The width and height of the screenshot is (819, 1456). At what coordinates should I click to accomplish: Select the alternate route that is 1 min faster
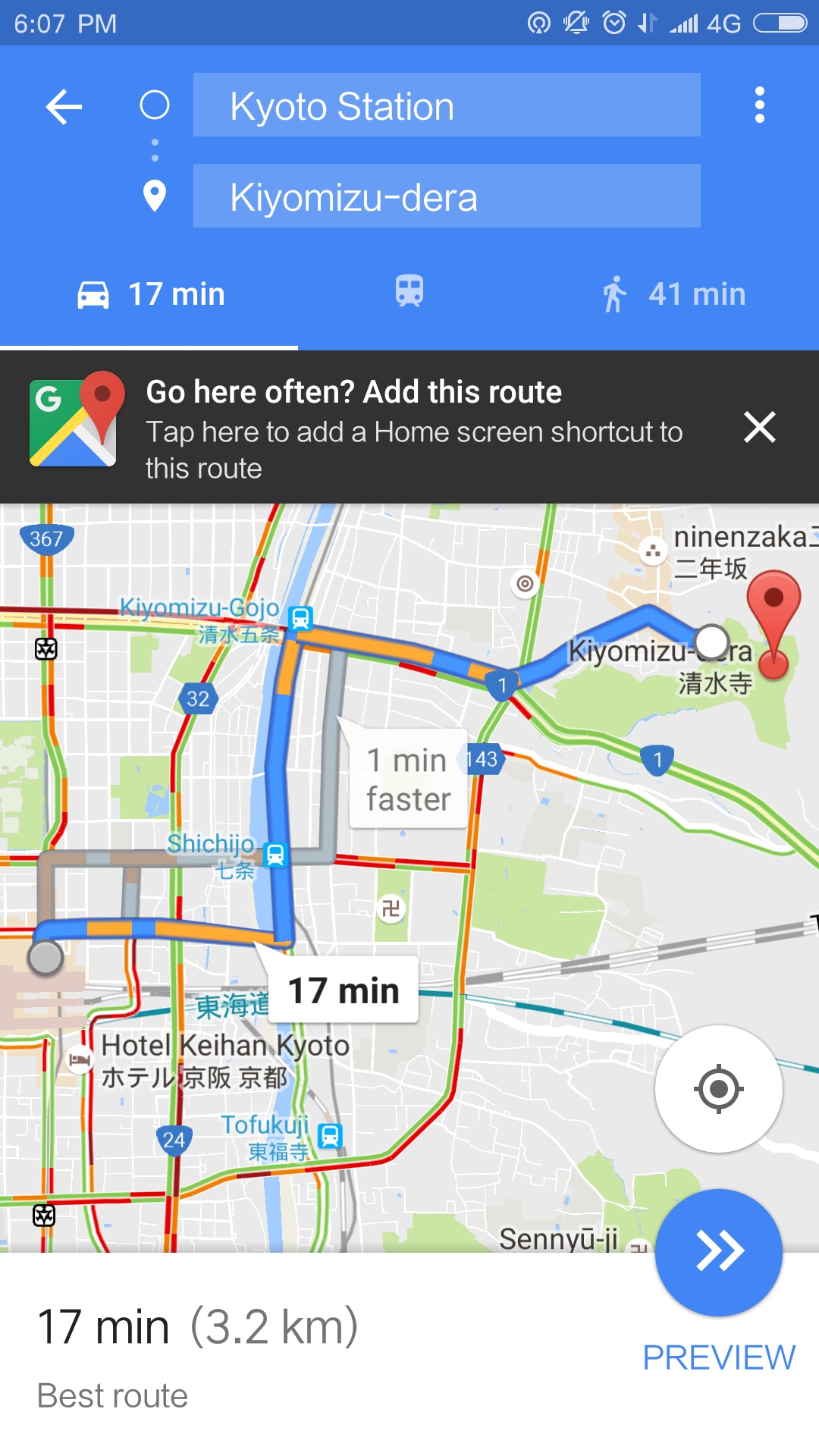point(408,780)
